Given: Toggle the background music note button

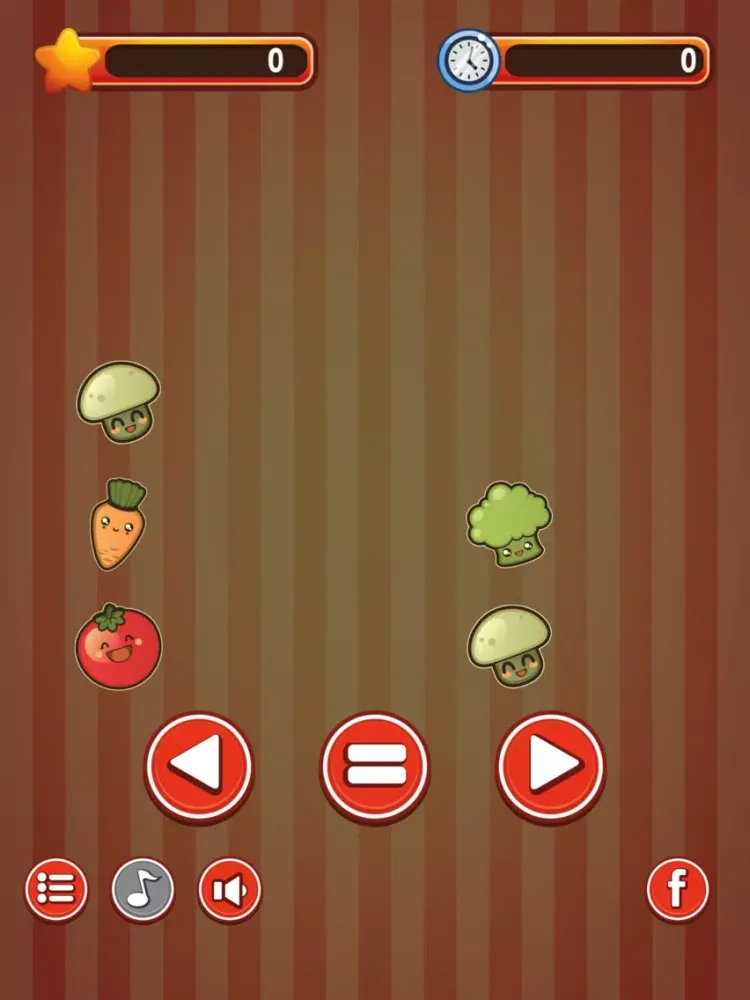Looking at the screenshot, I should pyautogui.click(x=143, y=889).
